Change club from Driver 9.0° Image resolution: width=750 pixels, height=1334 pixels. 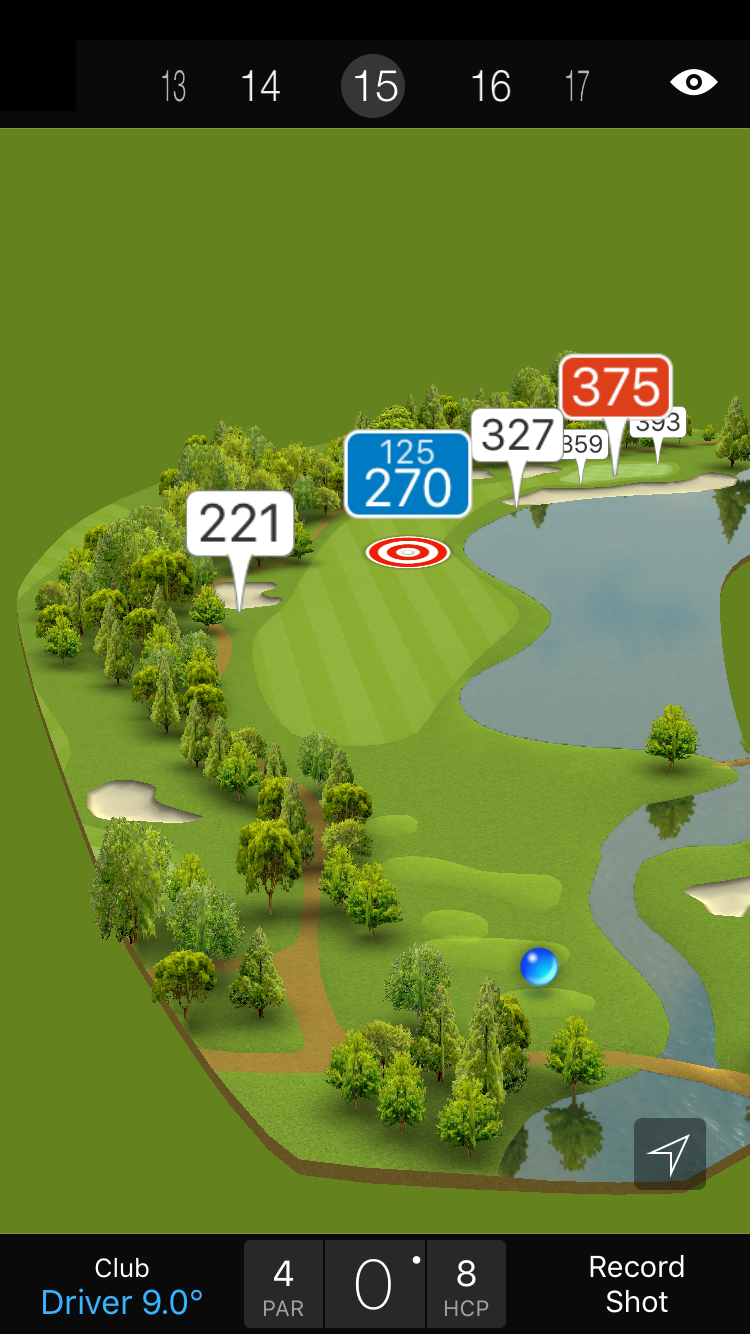122,1285
